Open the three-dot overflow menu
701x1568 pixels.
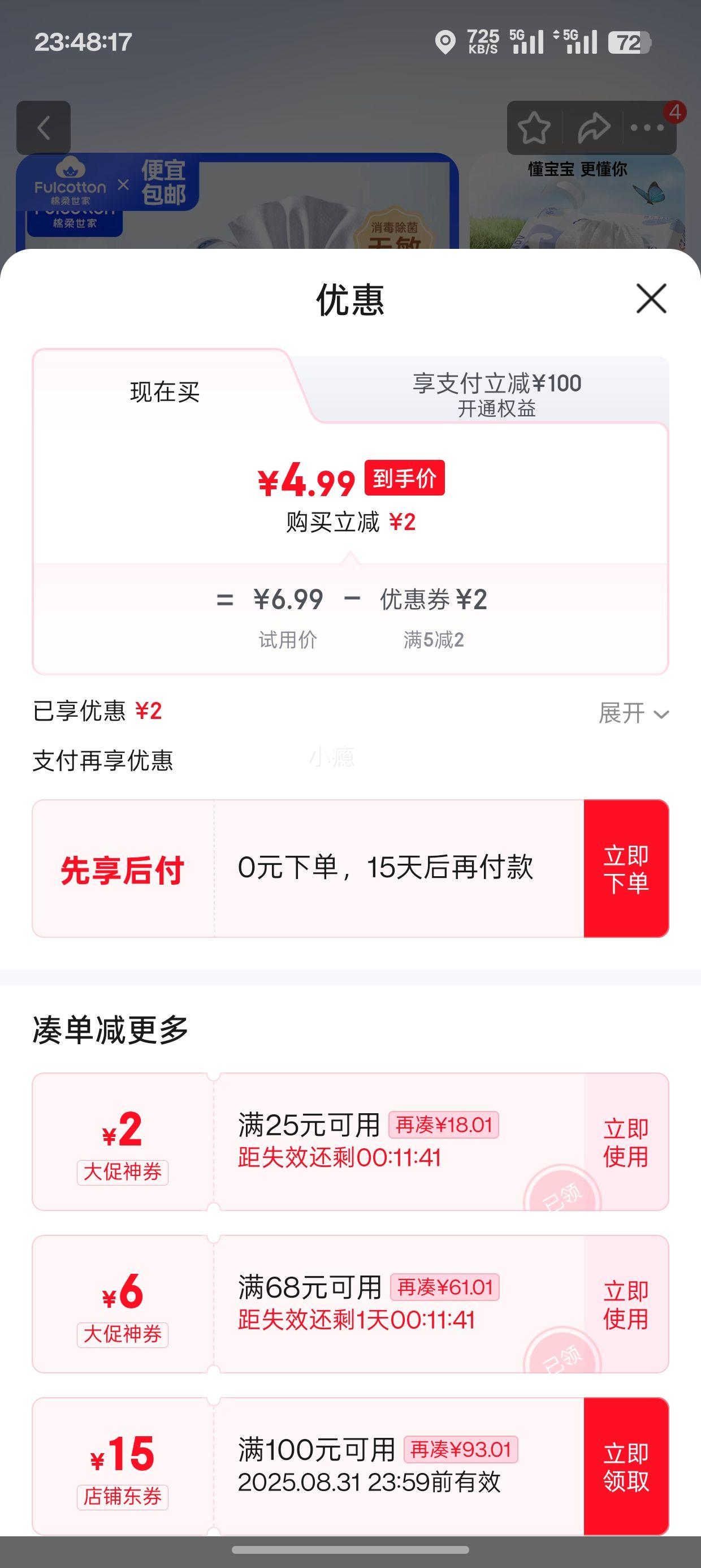[x=647, y=128]
